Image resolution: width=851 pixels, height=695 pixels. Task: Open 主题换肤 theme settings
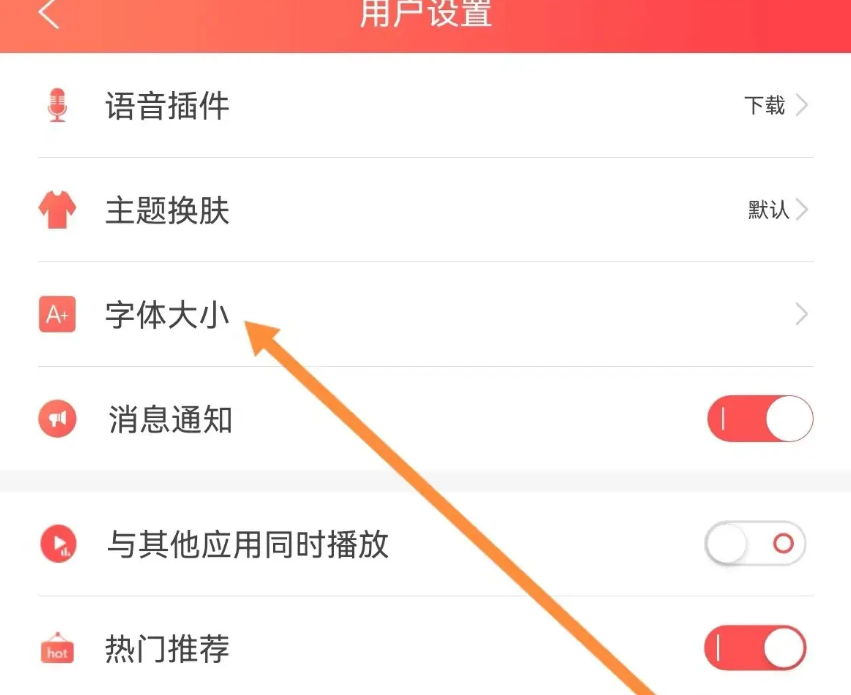pos(425,210)
